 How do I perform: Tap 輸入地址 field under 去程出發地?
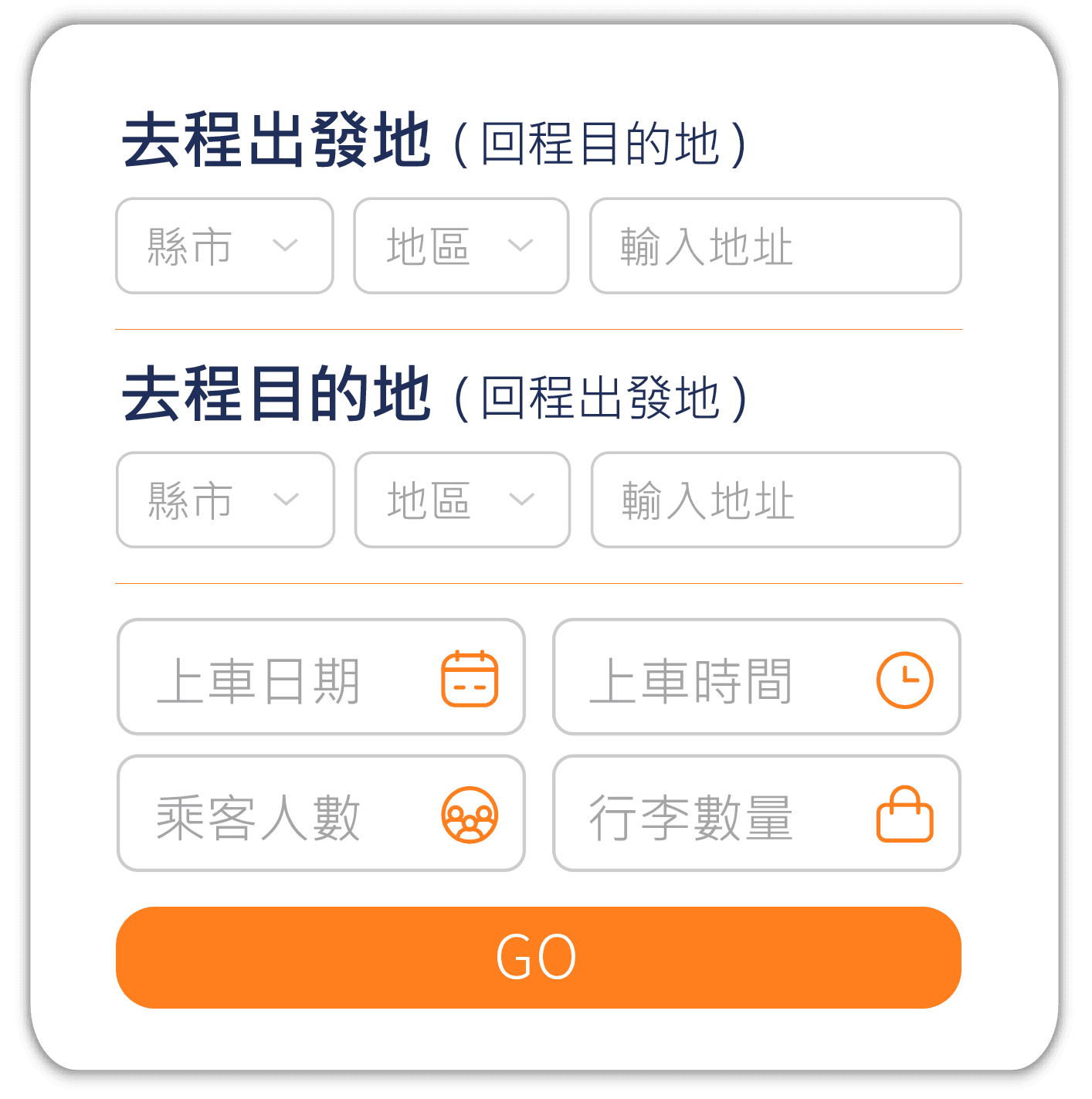[x=775, y=246]
